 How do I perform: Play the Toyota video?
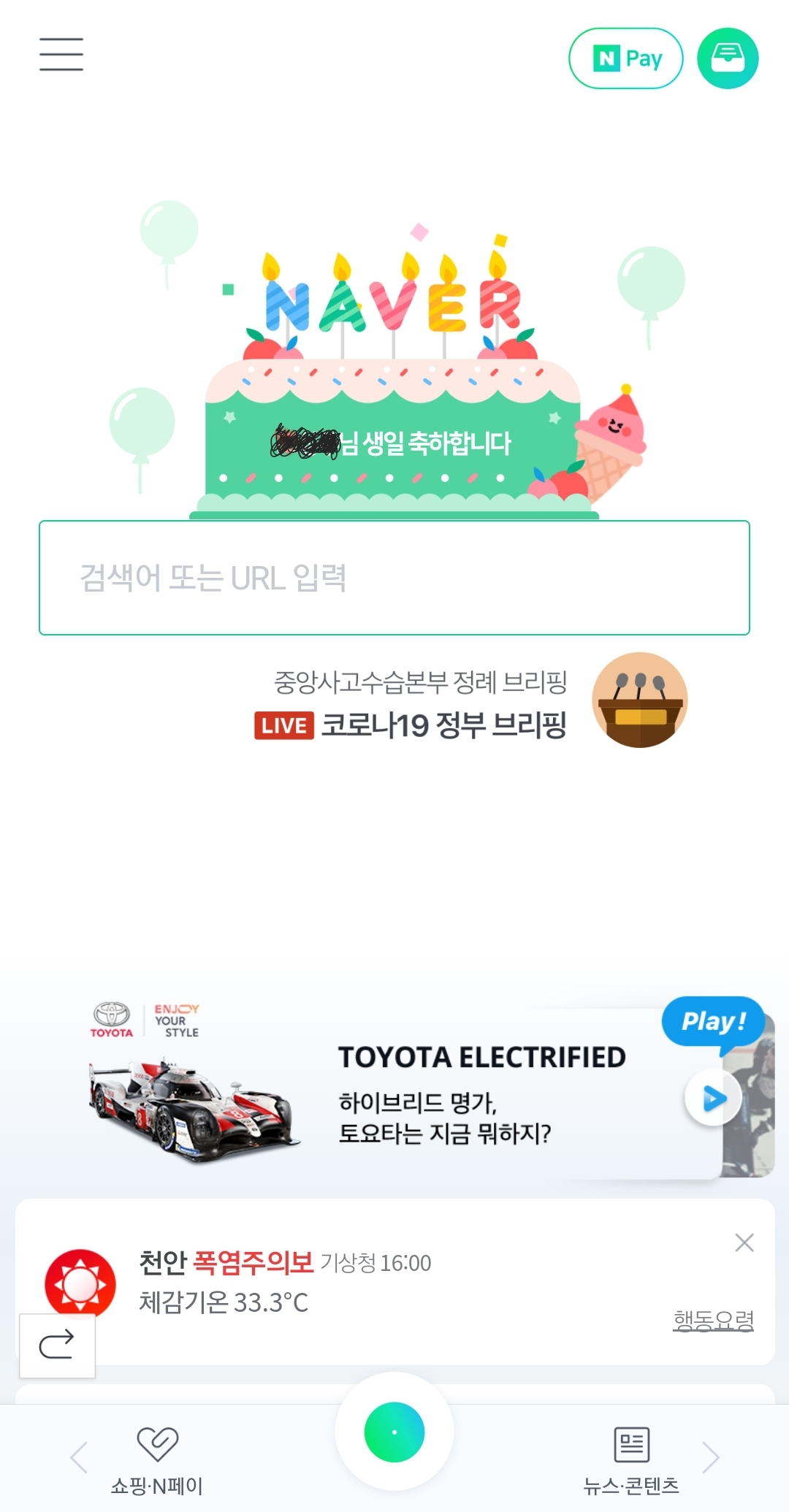pos(714,1097)
